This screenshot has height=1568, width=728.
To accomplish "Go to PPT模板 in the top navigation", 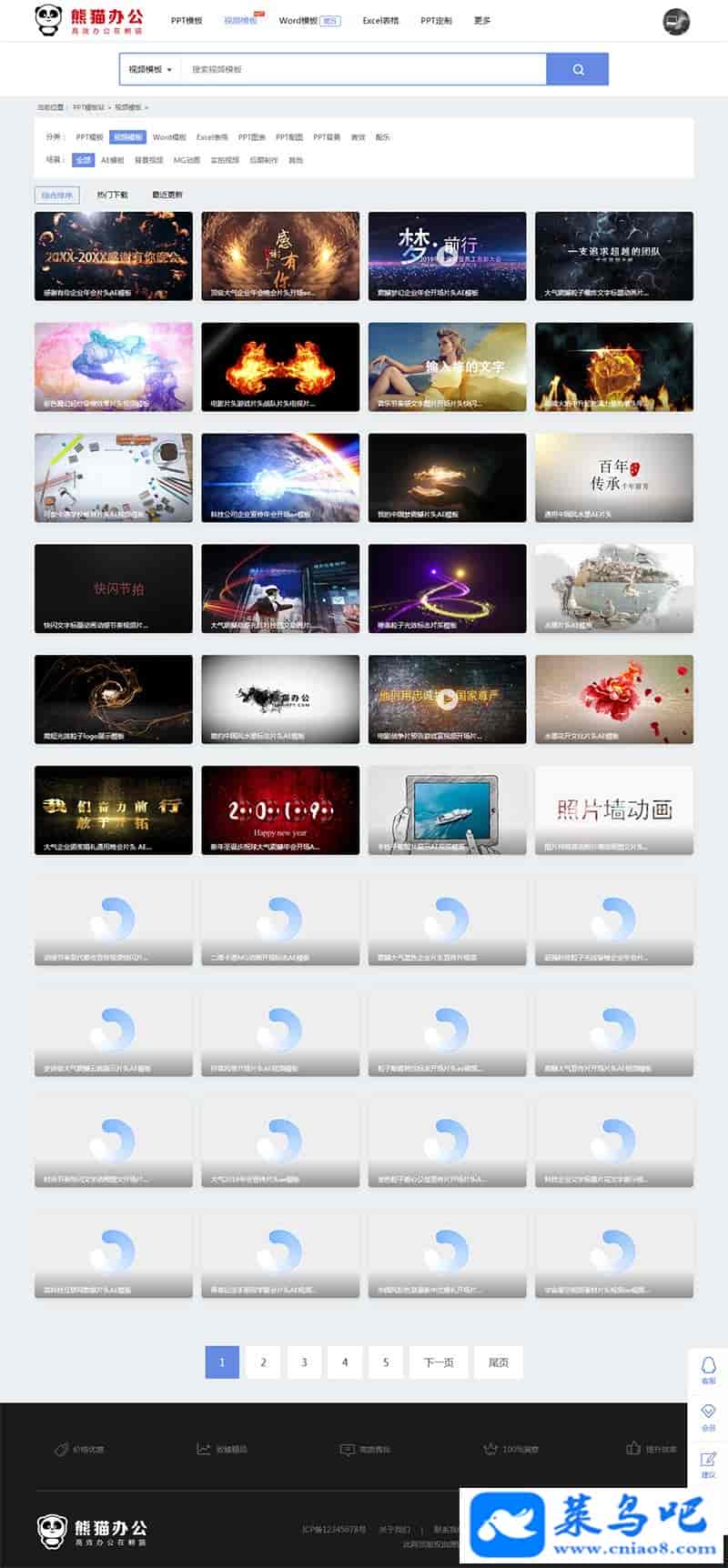I will (x=187, y=20).
